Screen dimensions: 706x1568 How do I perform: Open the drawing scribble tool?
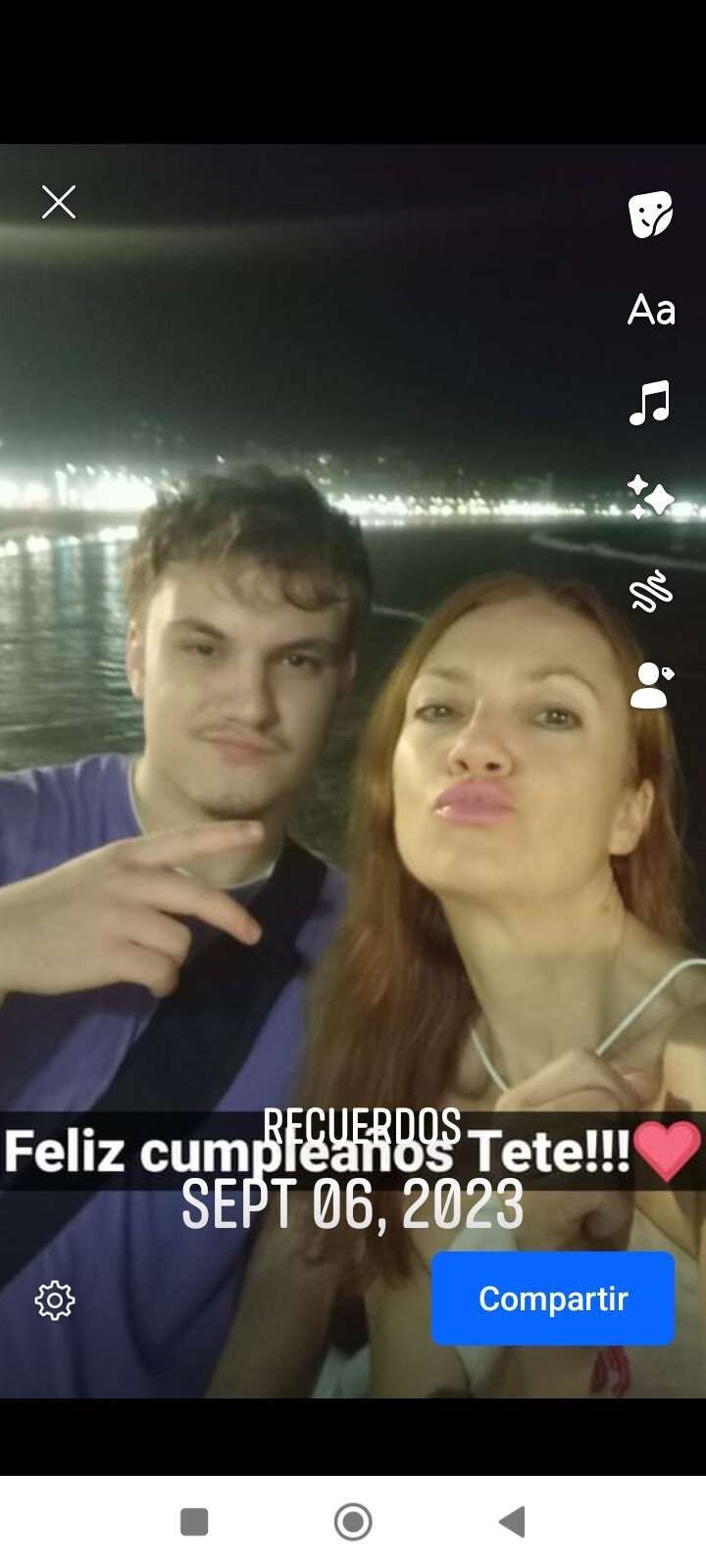pyautogui.click(x=651, y=591)
